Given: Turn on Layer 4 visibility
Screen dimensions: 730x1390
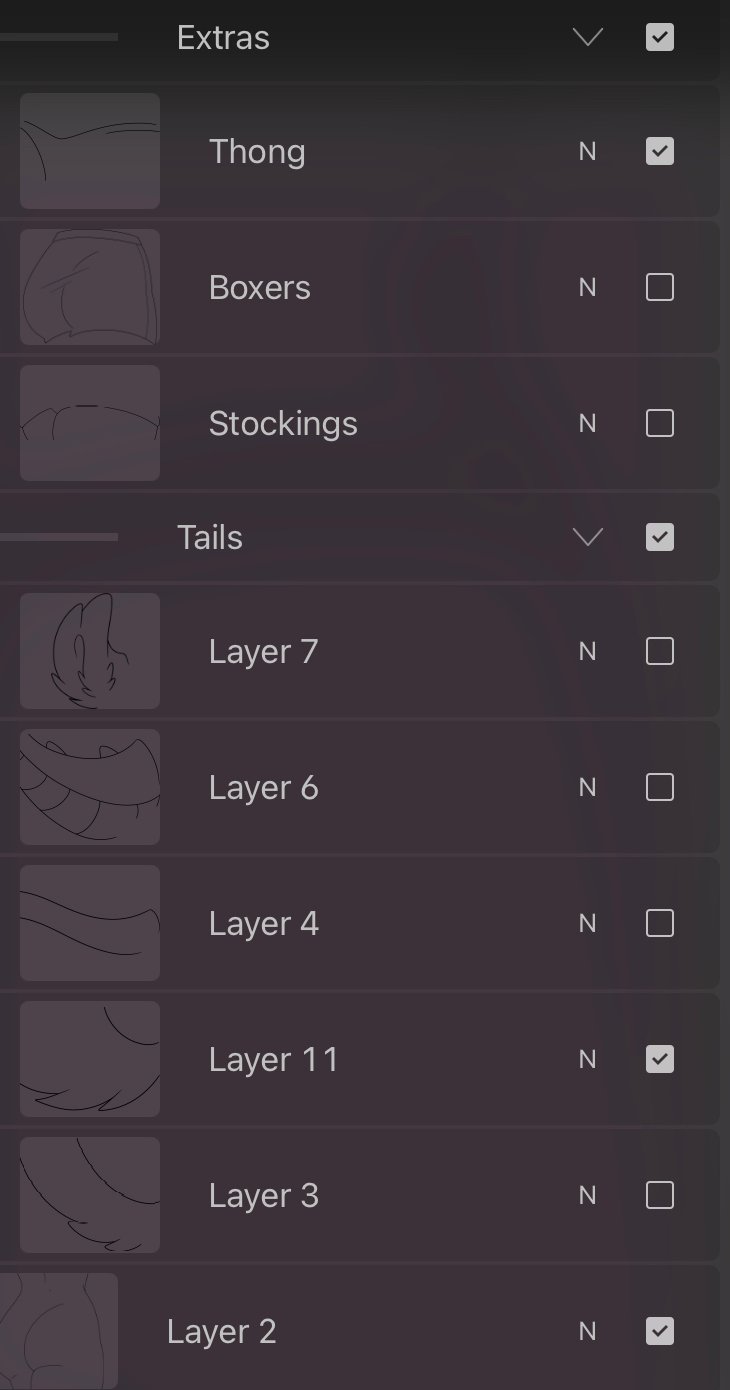Looking at the screenshot, I should tap(660, 923).
